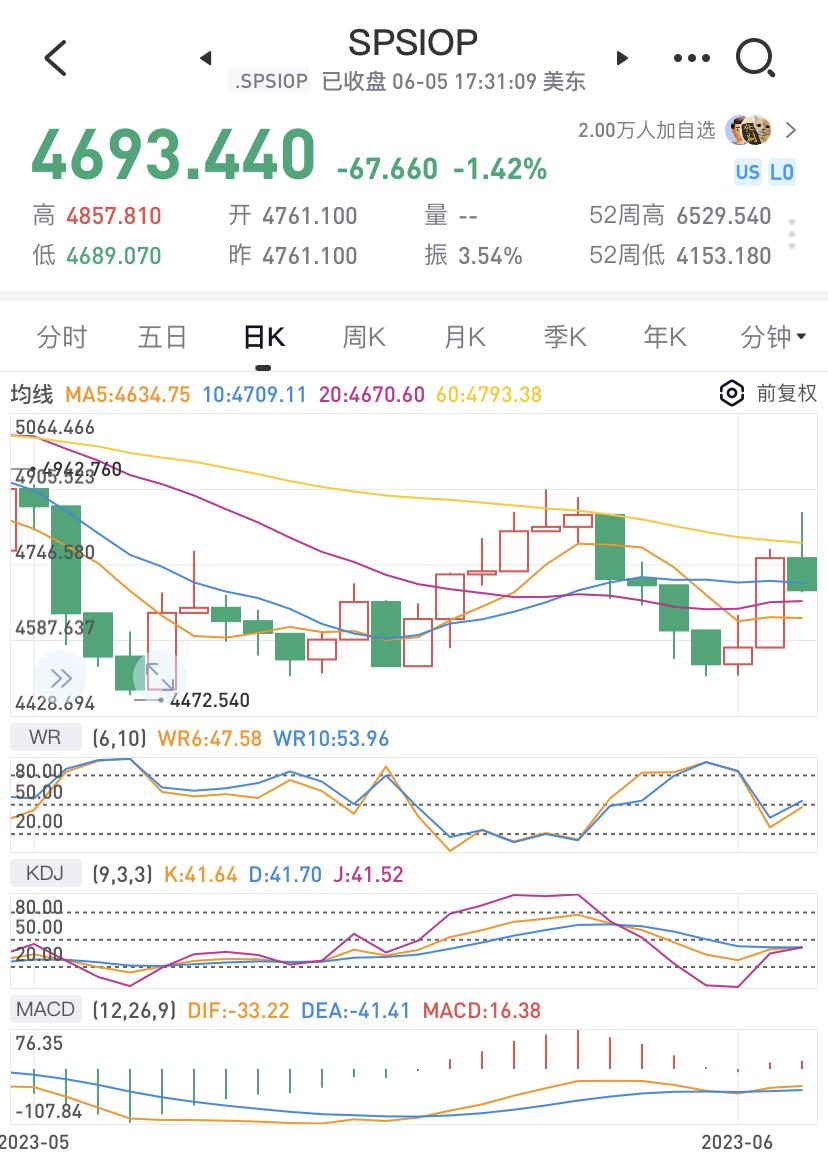Click the 2.00万人加自选 link

click(648, 130)
